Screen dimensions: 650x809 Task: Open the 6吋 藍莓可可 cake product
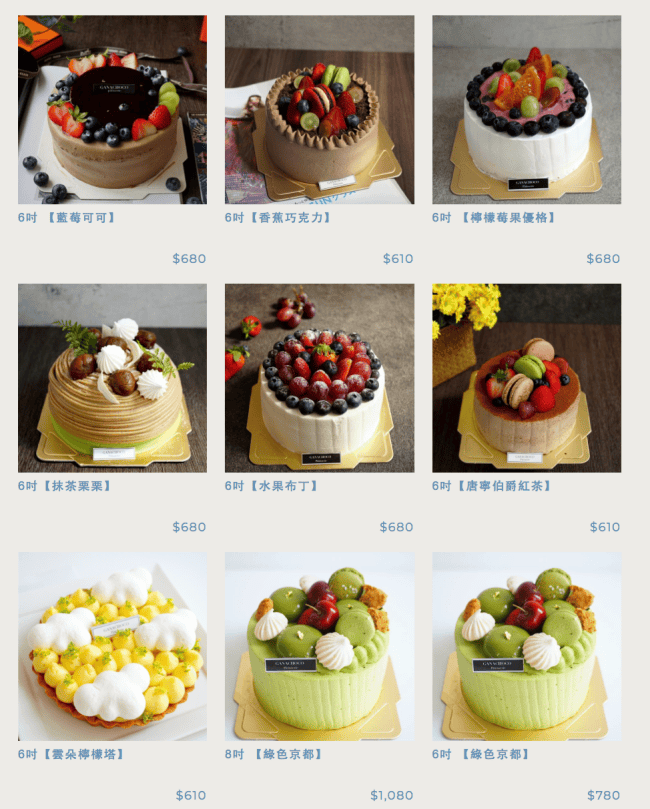112,110
